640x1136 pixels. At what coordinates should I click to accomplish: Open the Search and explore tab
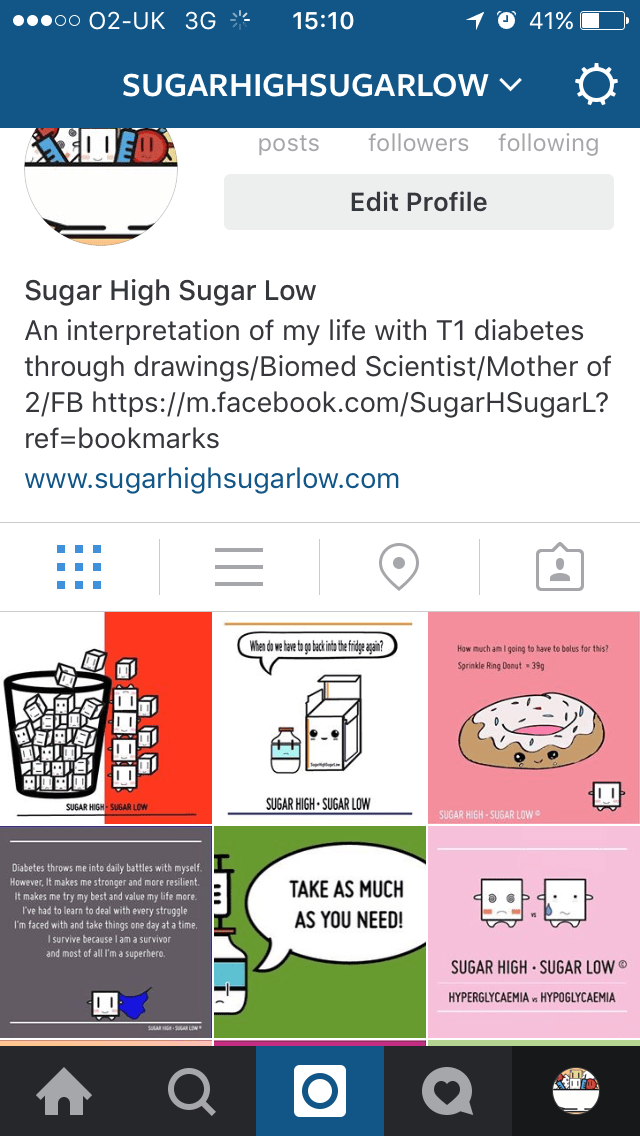pyautogui.click(x=192, y=1091)
